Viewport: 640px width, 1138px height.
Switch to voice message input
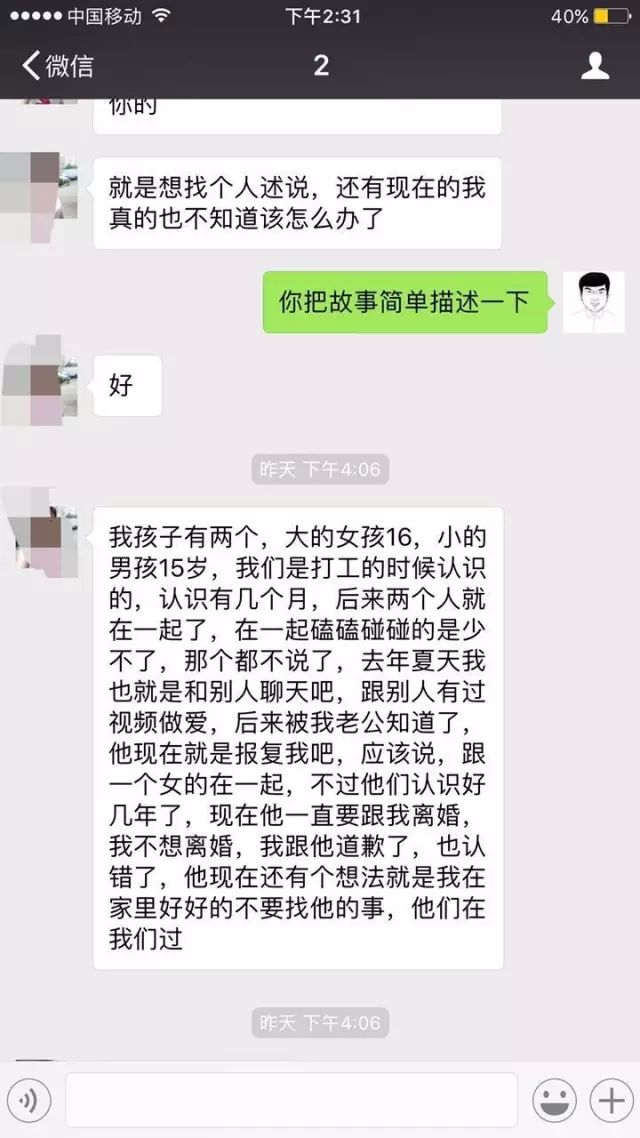pyautogui.click(x=29, y=1101)
